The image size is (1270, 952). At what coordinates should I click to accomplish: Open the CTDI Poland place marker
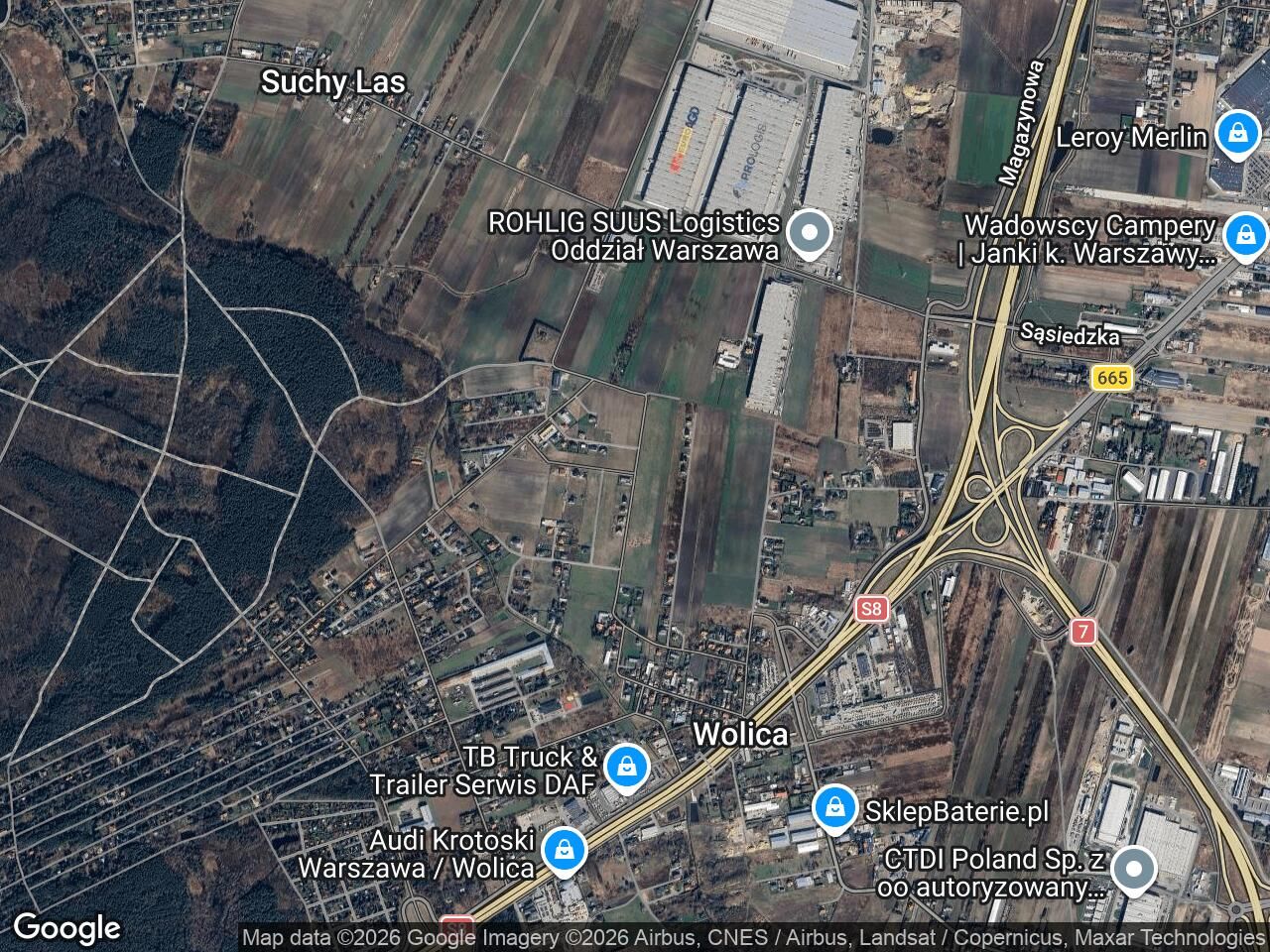point(1133,871)
